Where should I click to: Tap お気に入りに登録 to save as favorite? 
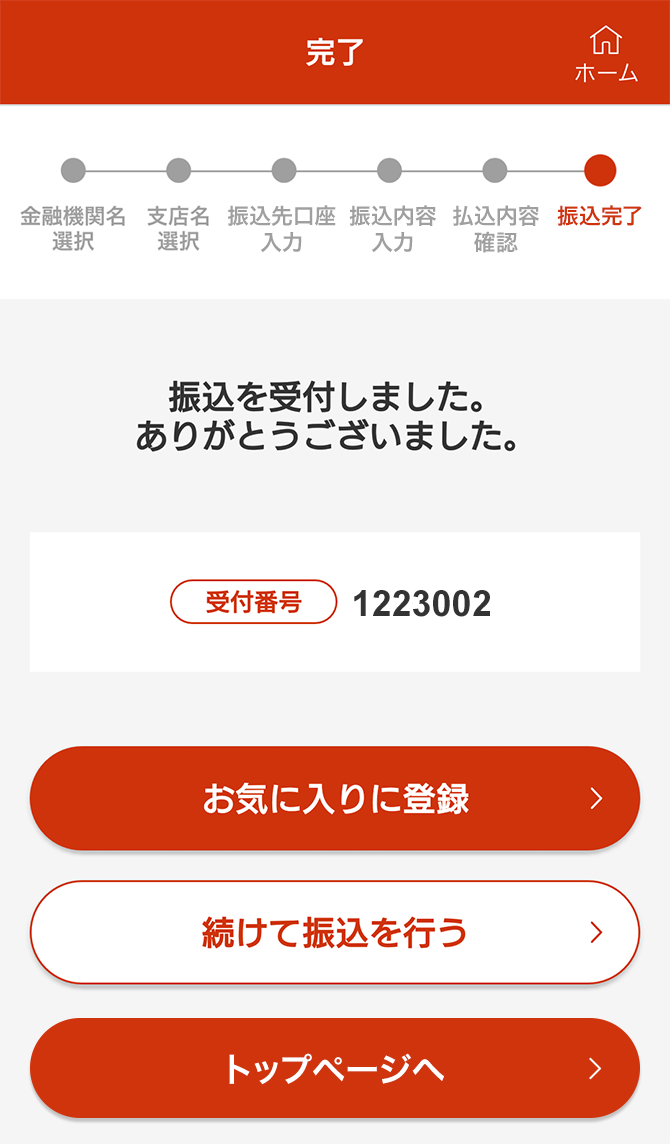click(335, 798)
